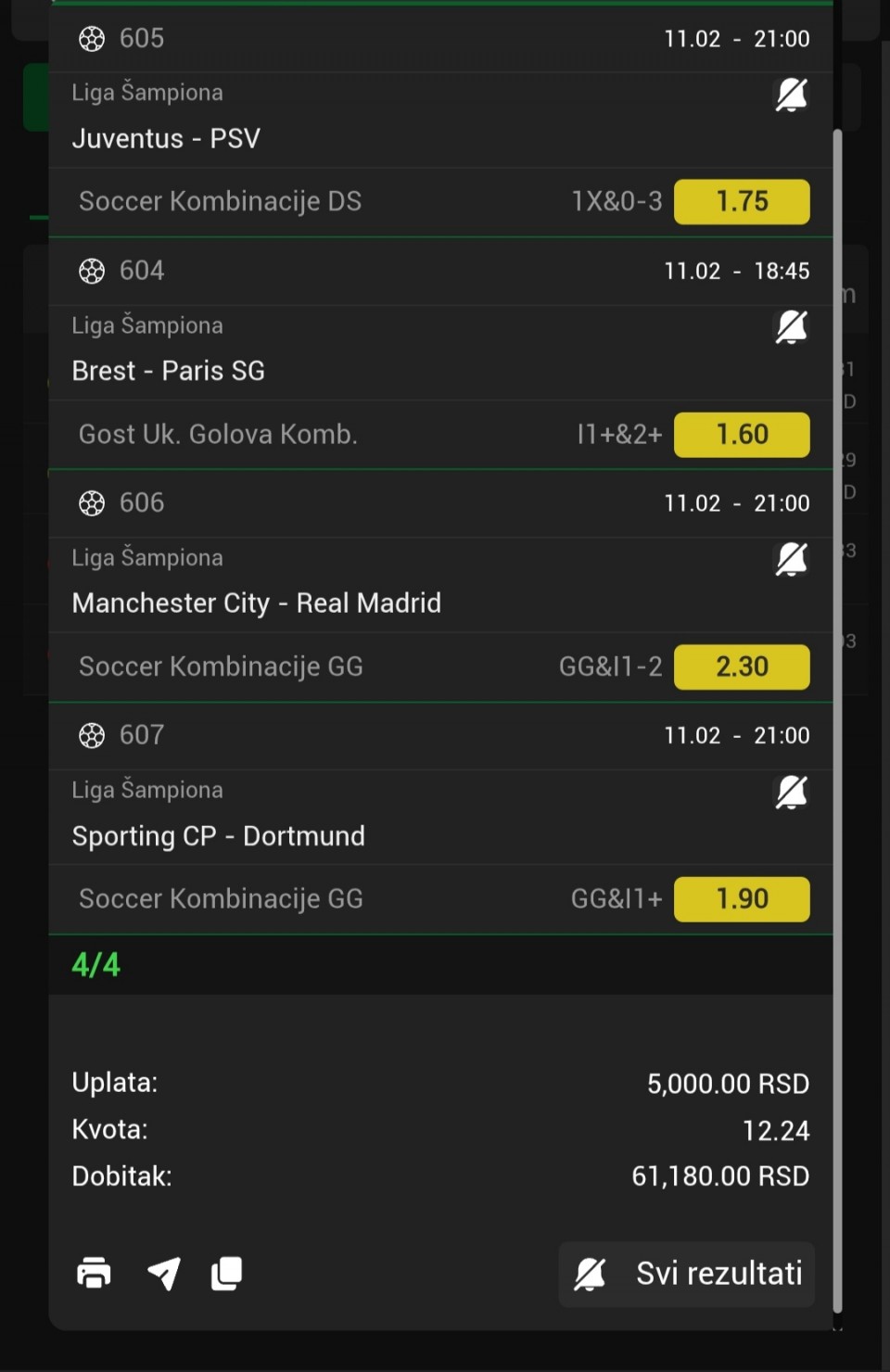This screenshot has width=890, height=1372.
Task: Toggle notification bell for Brest - Paris SG
Action: (x=791, y=327)
